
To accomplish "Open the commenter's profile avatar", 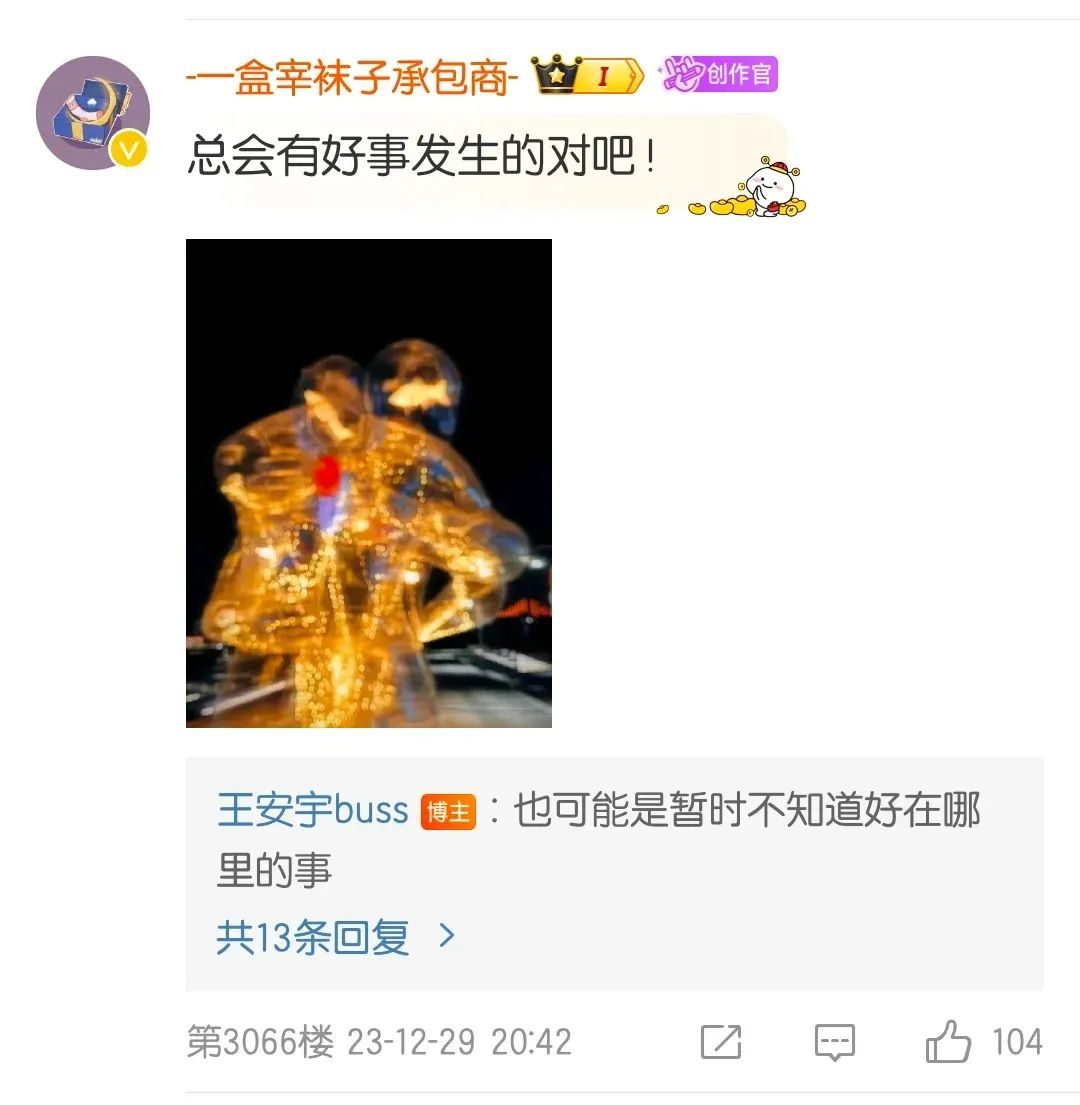I will click(x=93, y=113).
